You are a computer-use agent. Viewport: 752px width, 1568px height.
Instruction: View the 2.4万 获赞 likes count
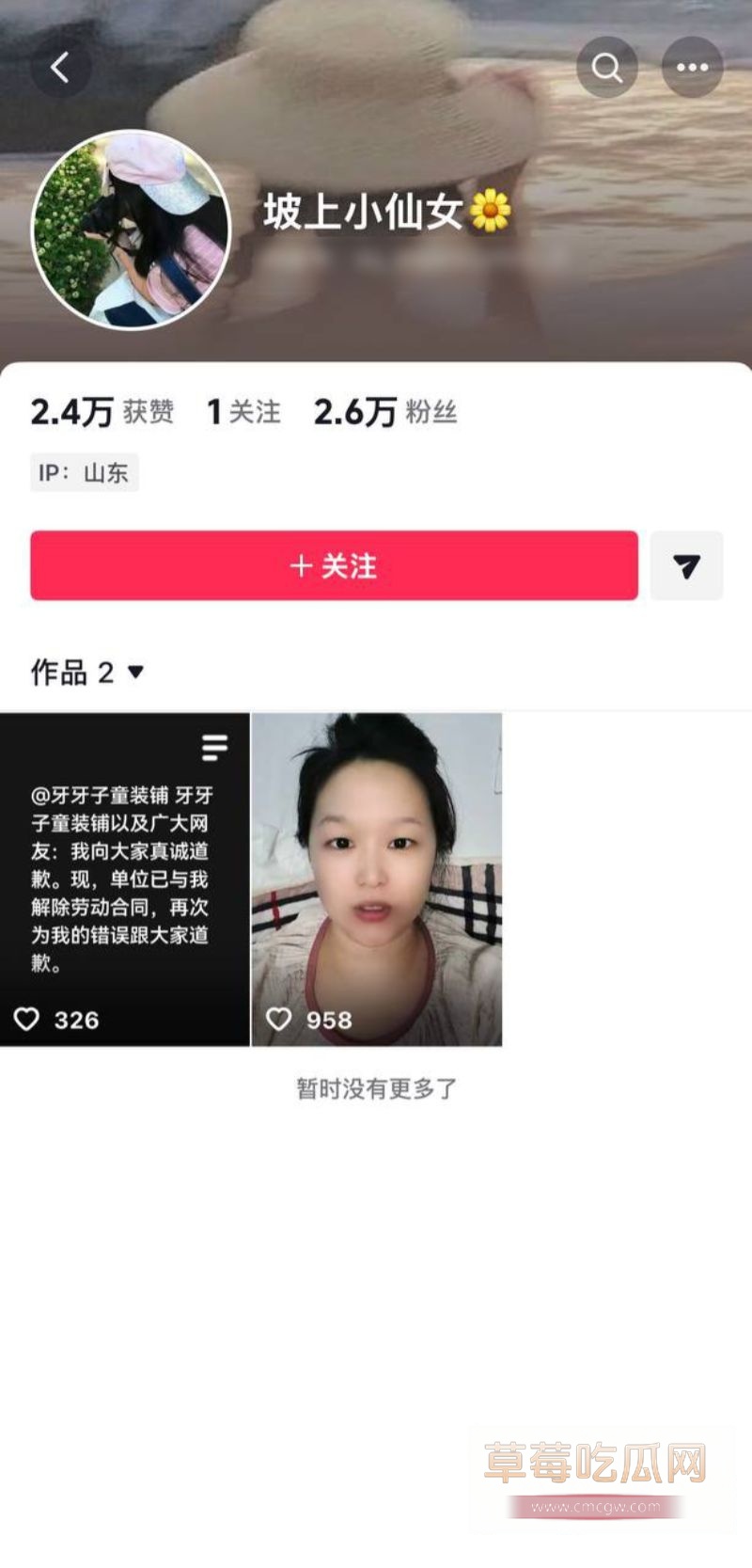click(x=102, y=411)
